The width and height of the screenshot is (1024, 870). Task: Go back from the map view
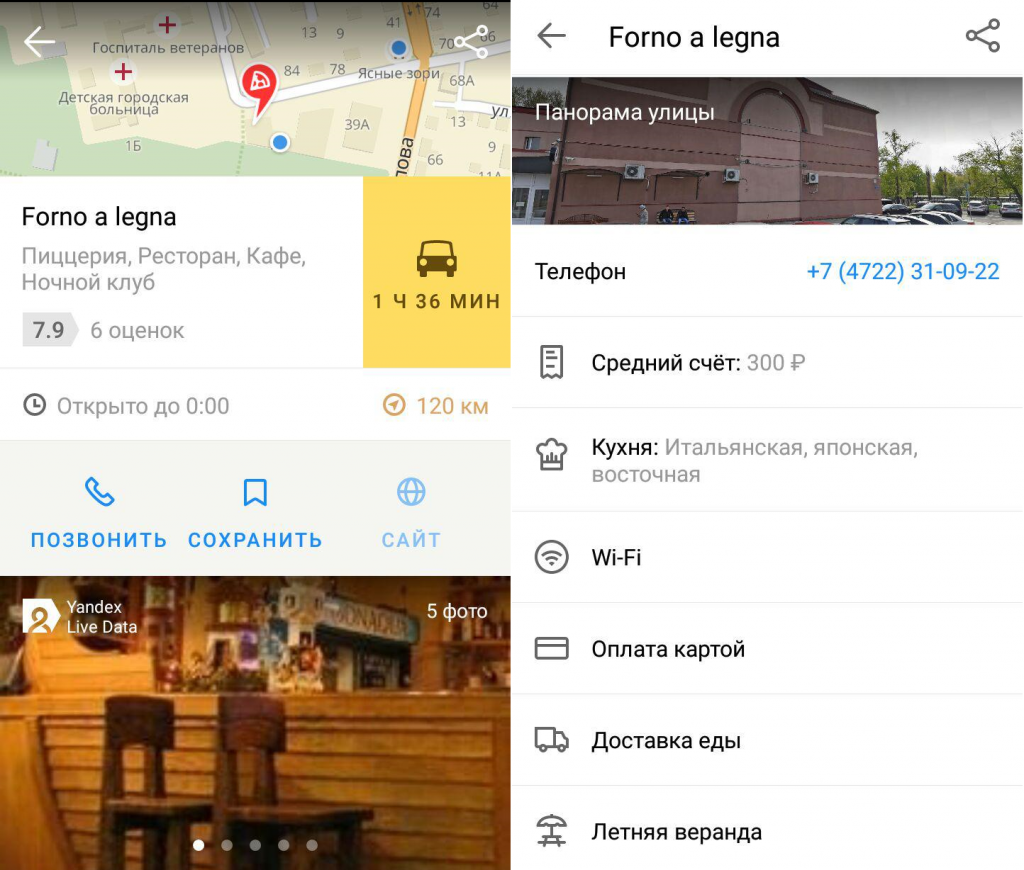(x=40, y=42)
